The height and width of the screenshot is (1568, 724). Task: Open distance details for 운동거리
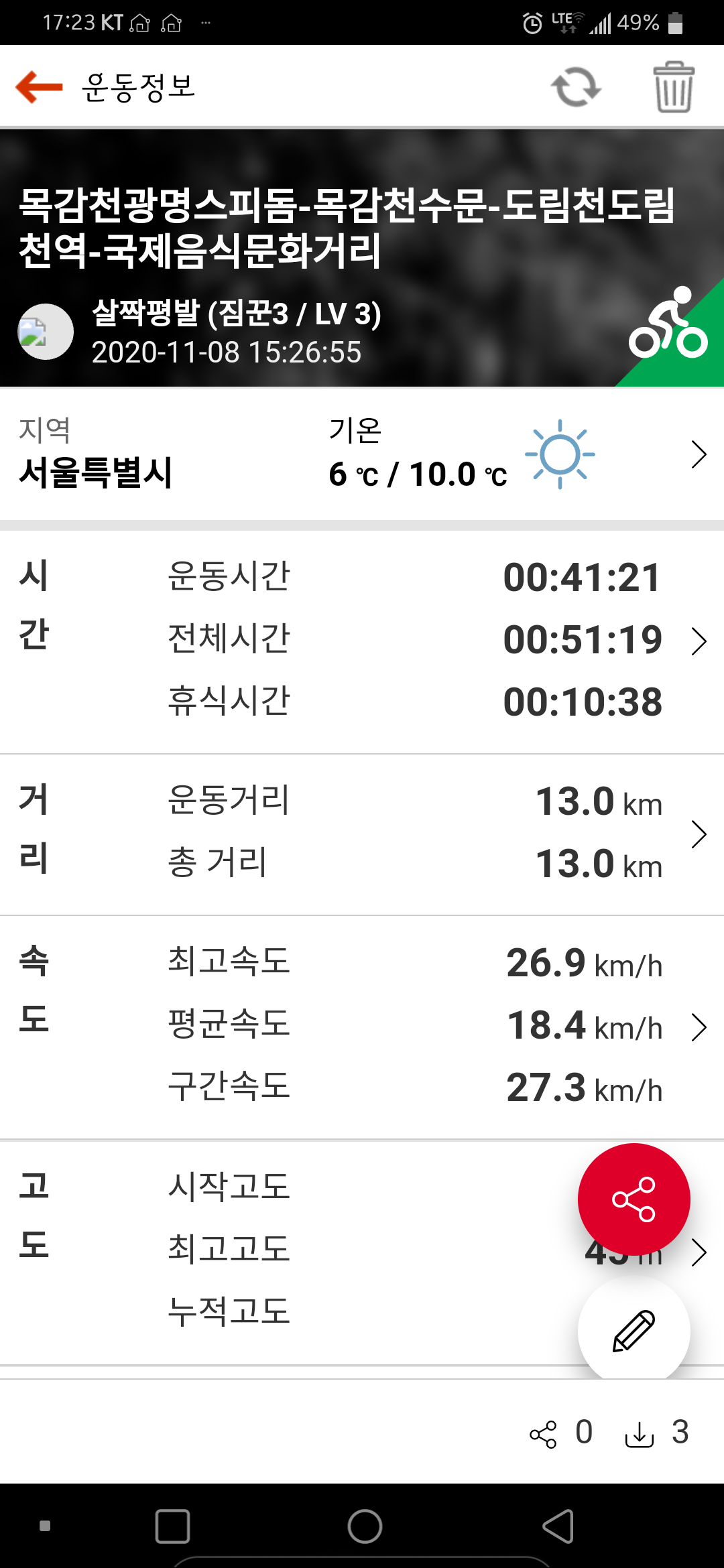click(x=699, y=834)
